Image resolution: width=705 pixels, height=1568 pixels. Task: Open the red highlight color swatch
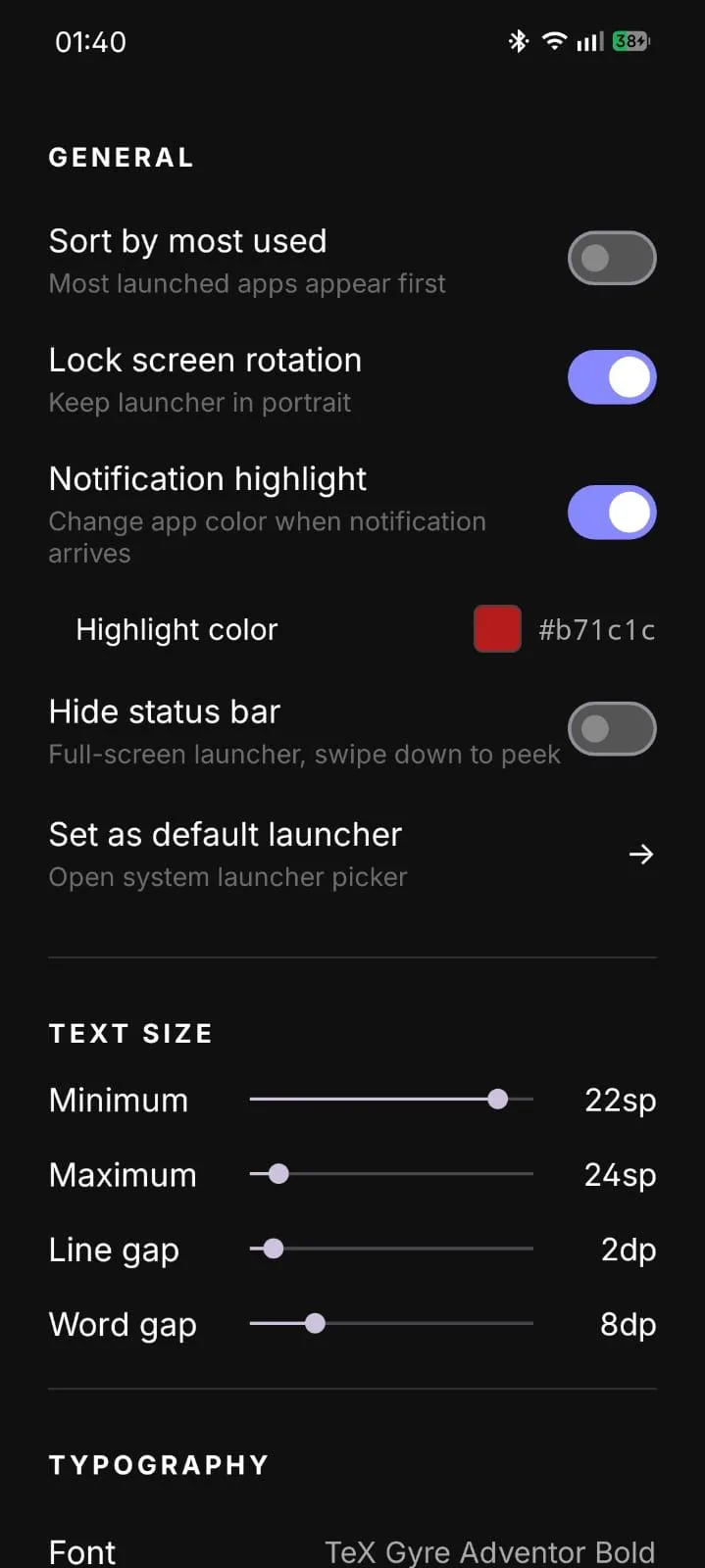(497, 629)
